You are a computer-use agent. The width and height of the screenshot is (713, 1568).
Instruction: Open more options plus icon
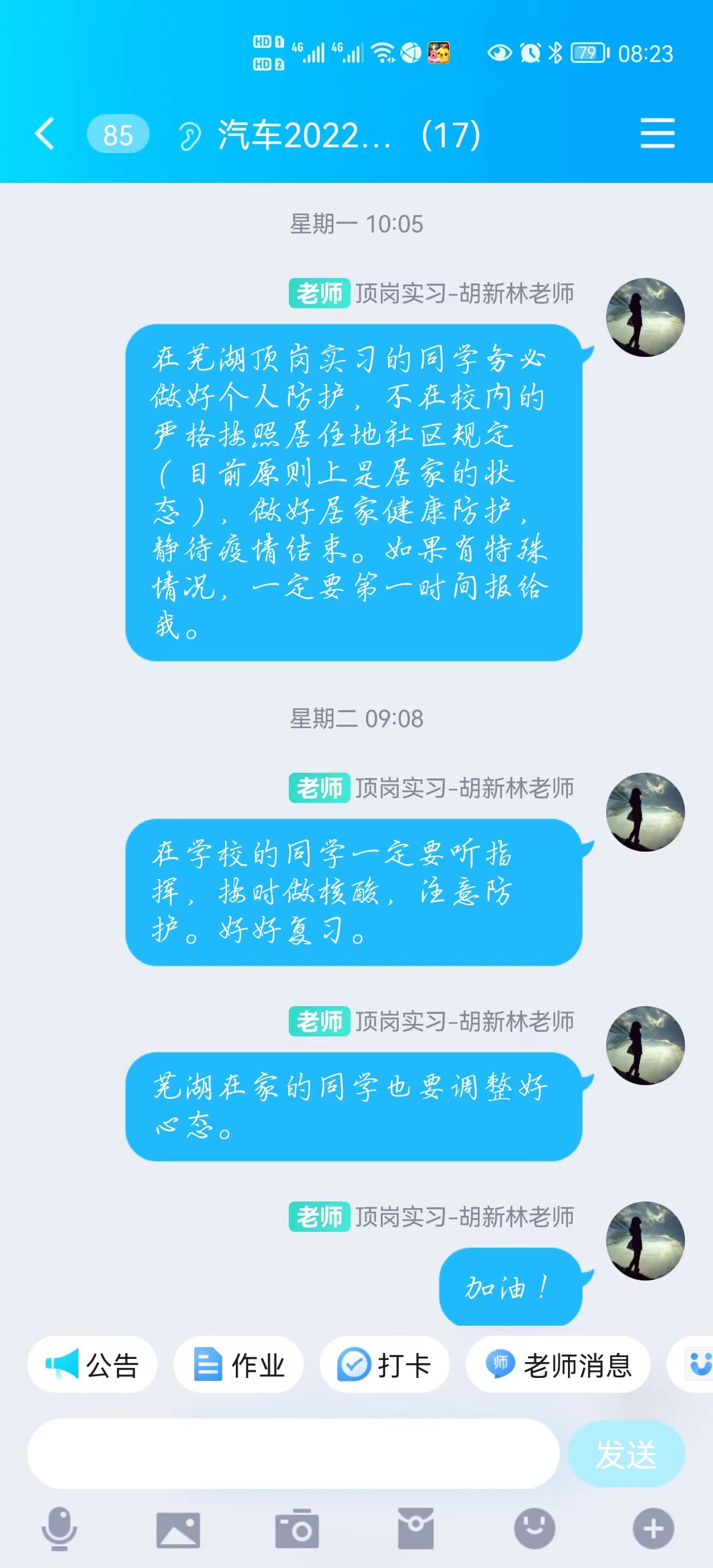[x=654, y=1528]
